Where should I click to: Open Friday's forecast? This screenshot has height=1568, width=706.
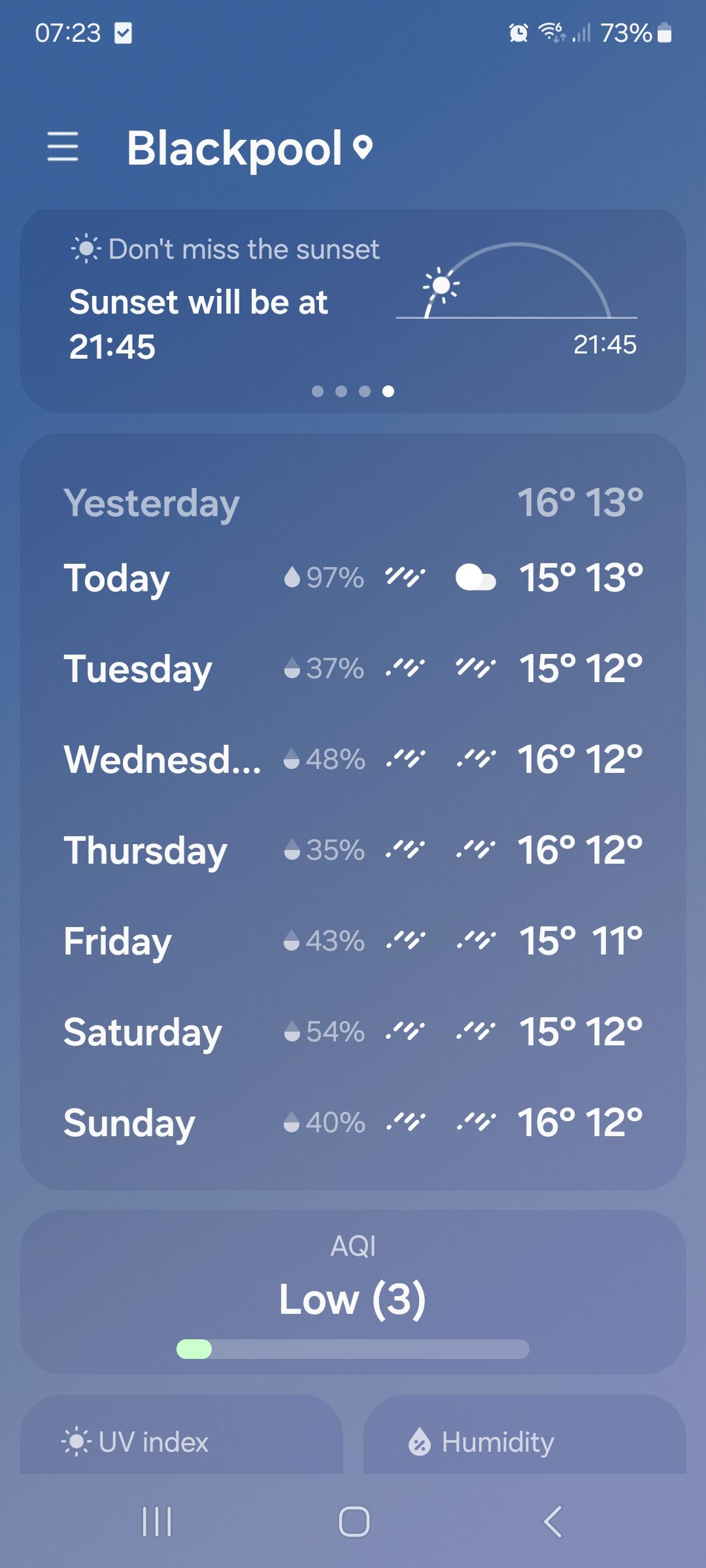click(353, 941)
